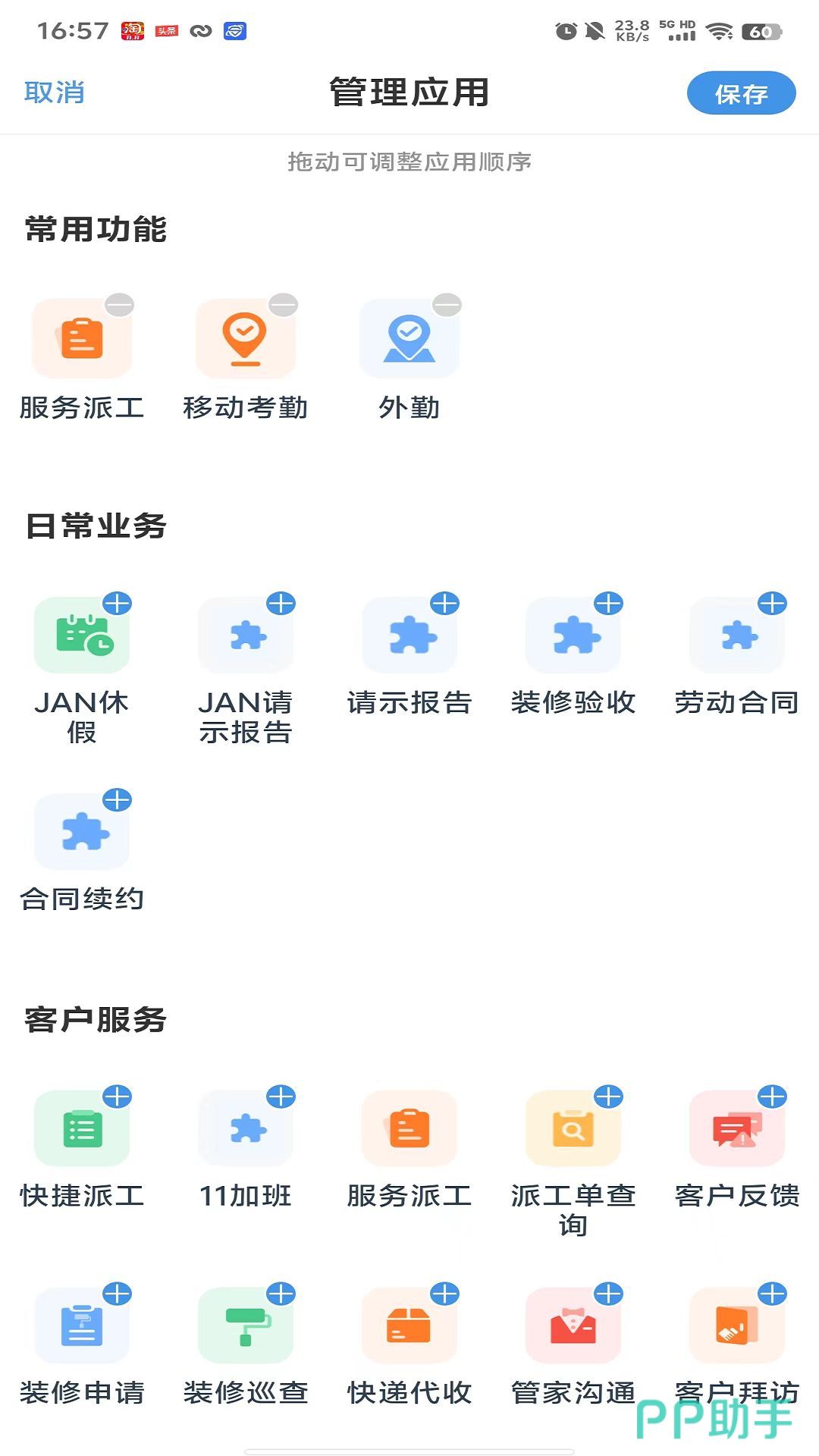819x1456 pixels.
Task: Add 装修验收 to common functions
Action: point(609,604)
